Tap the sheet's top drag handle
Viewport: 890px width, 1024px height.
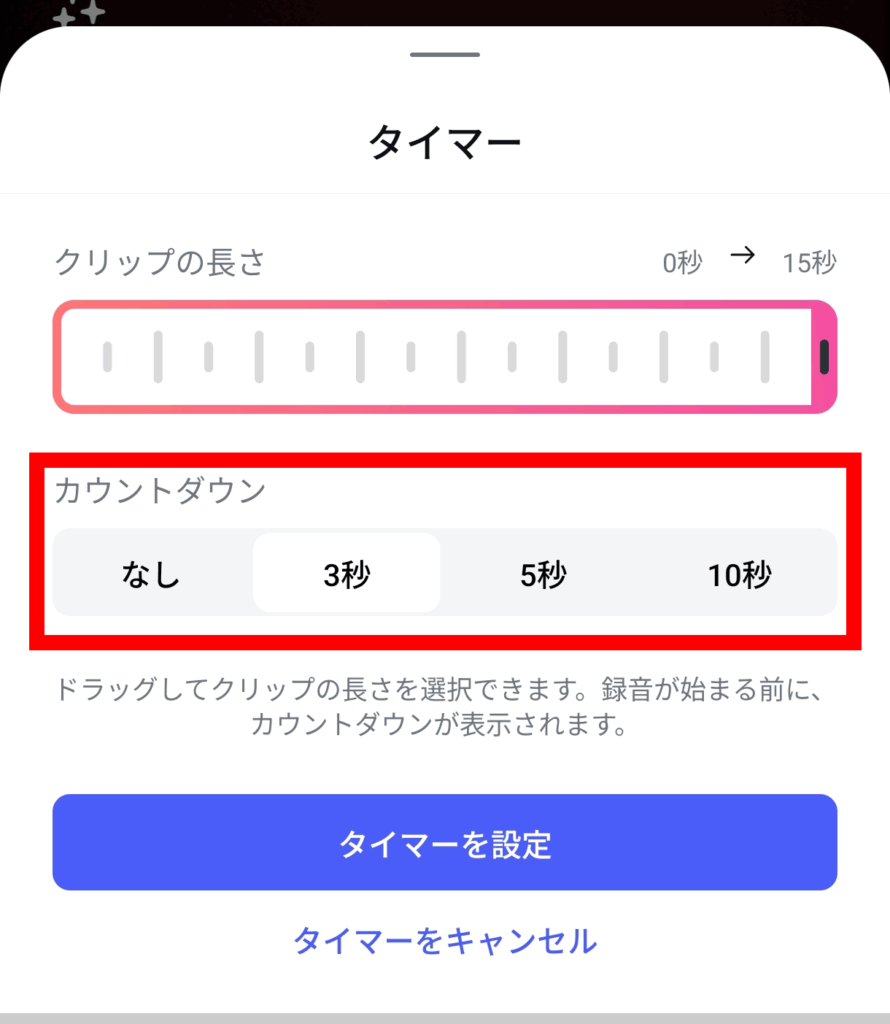[x=445, y=54]
